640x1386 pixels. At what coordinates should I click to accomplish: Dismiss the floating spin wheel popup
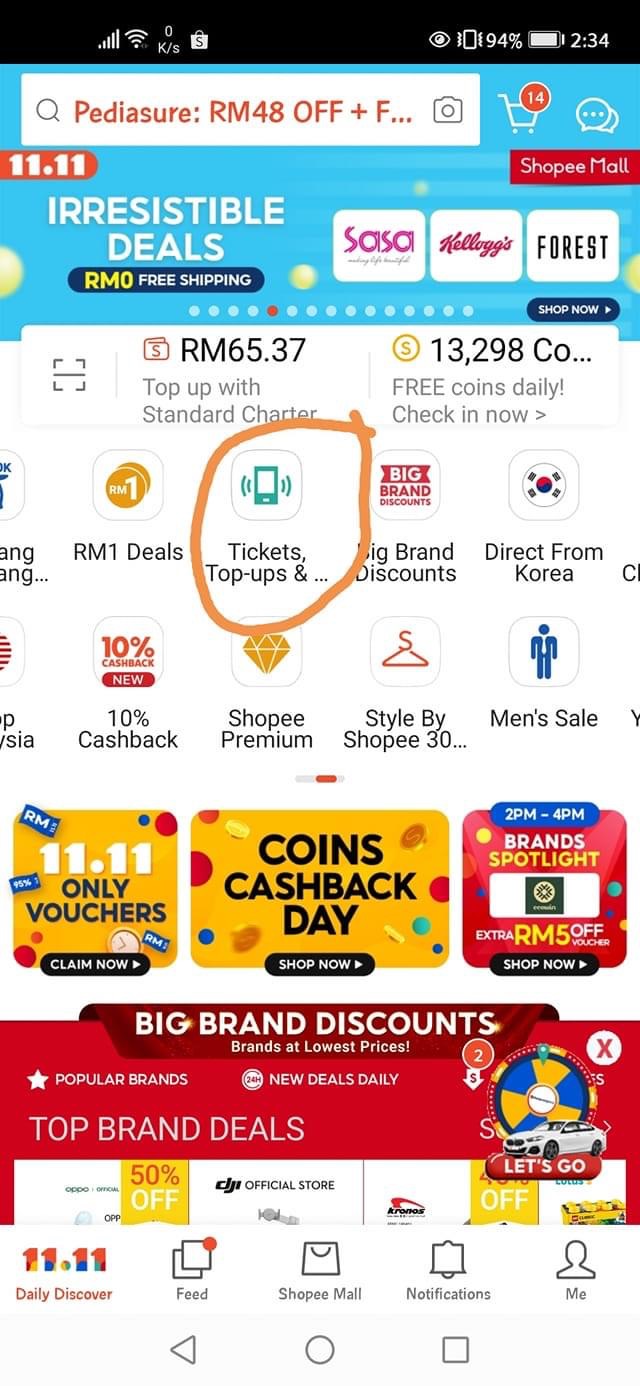pos(603,1049)
